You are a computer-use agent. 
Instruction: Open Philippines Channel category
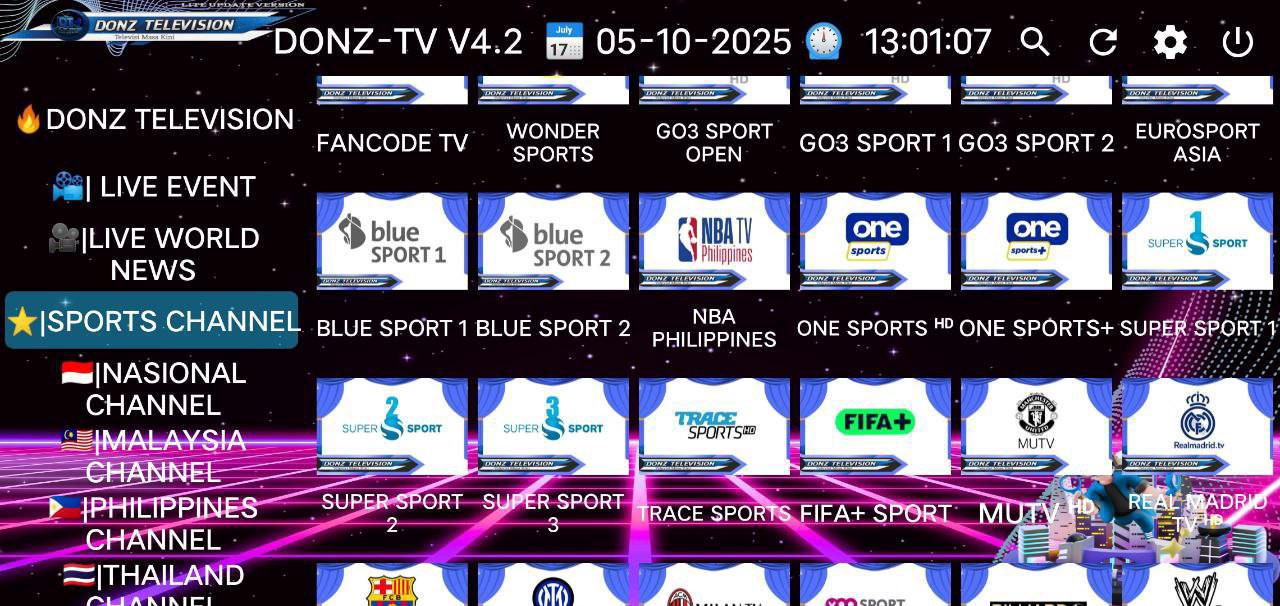[x=153, y=522]
